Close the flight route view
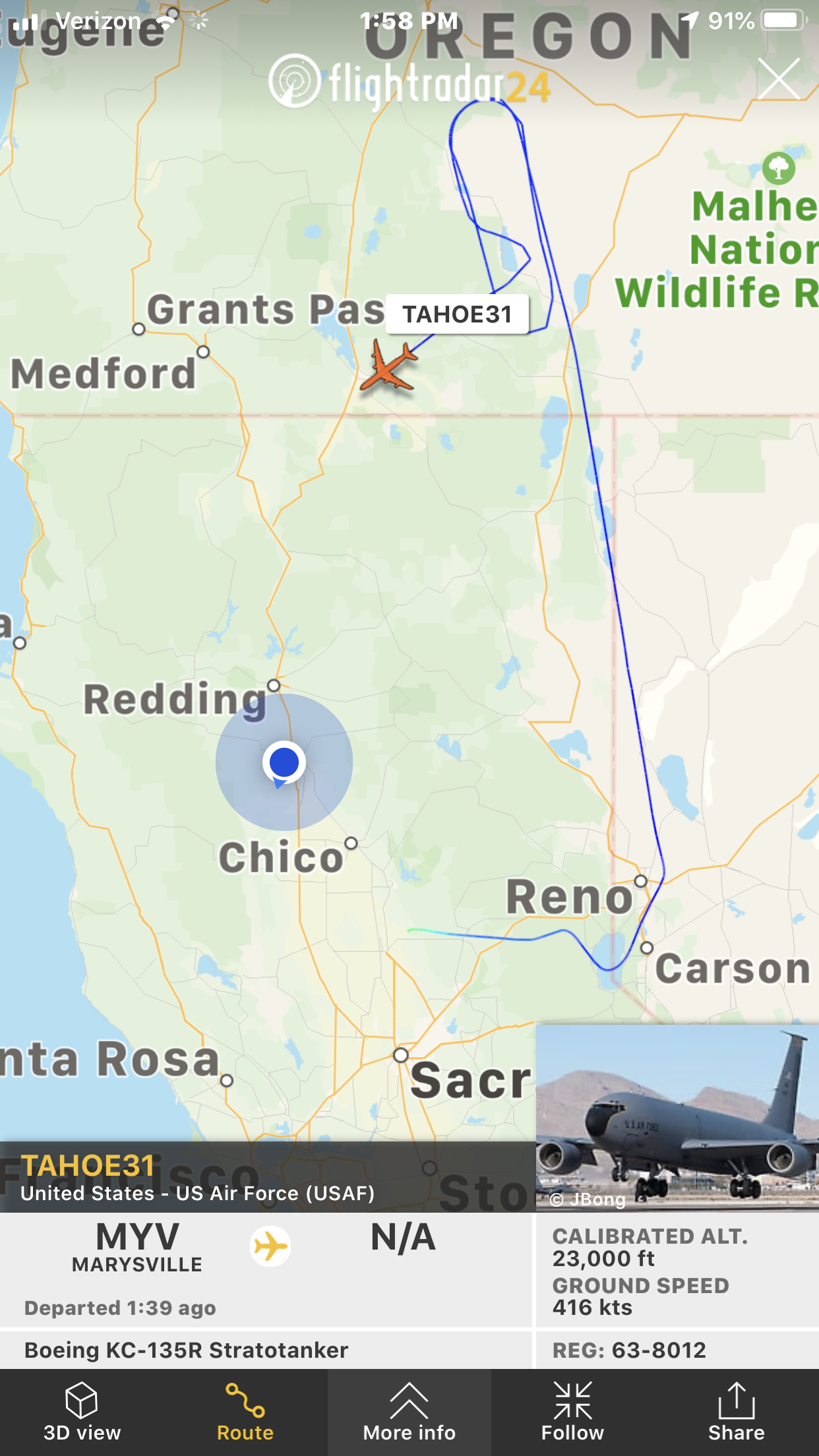Image resolution: width=819 pixels, height=1456 pixels. point(779,79)
